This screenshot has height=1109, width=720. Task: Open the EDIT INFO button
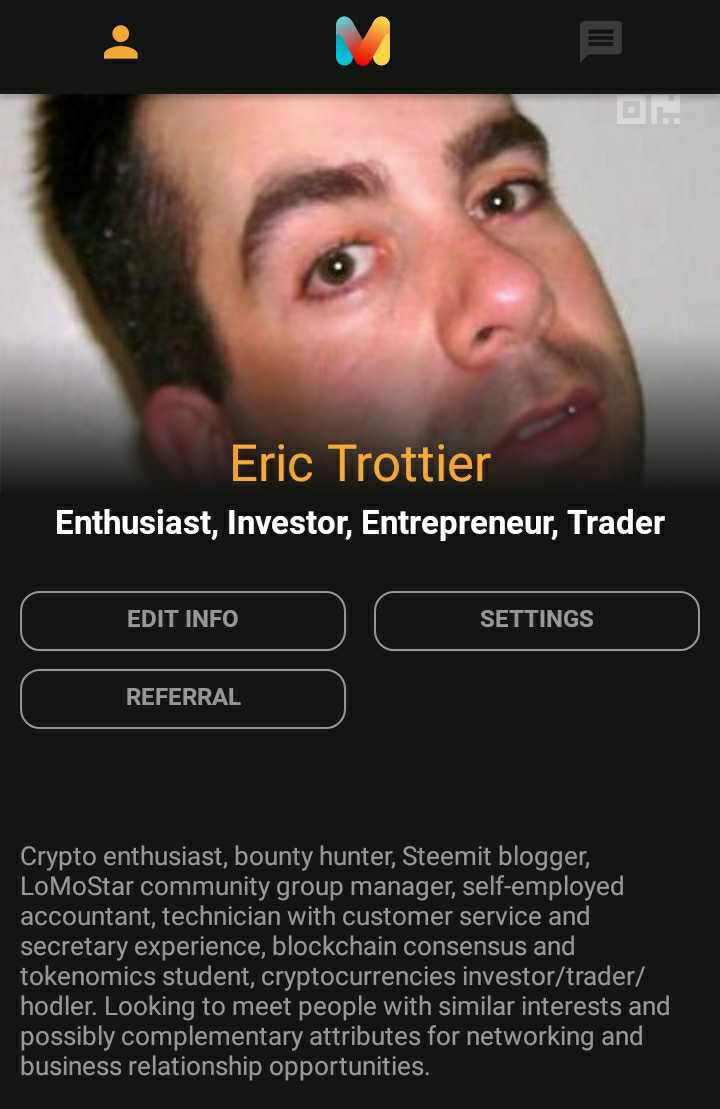(x=182, y=620)
